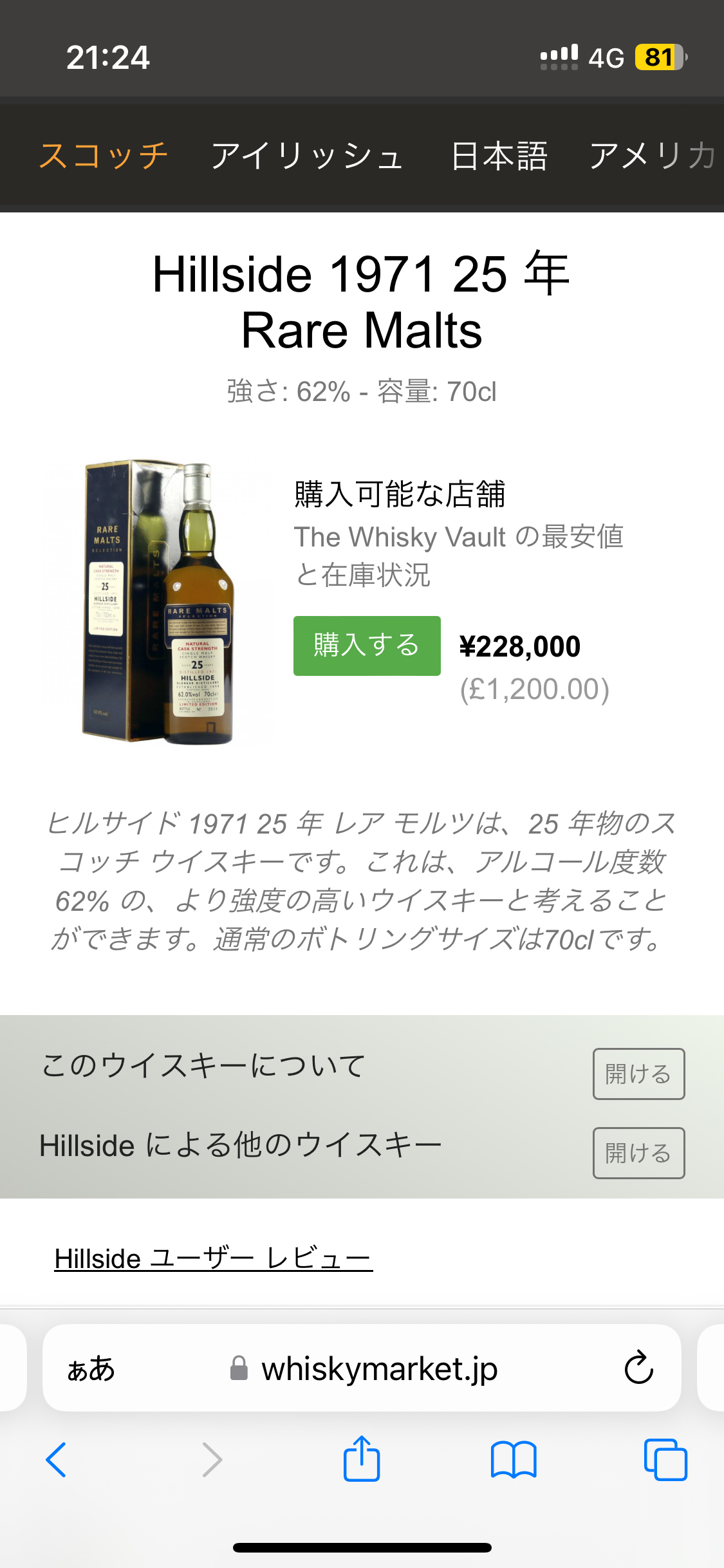This screenshot has height=1568, width=724.
Task: Select the スコッチ category tab
Action: tap(104, 156)
